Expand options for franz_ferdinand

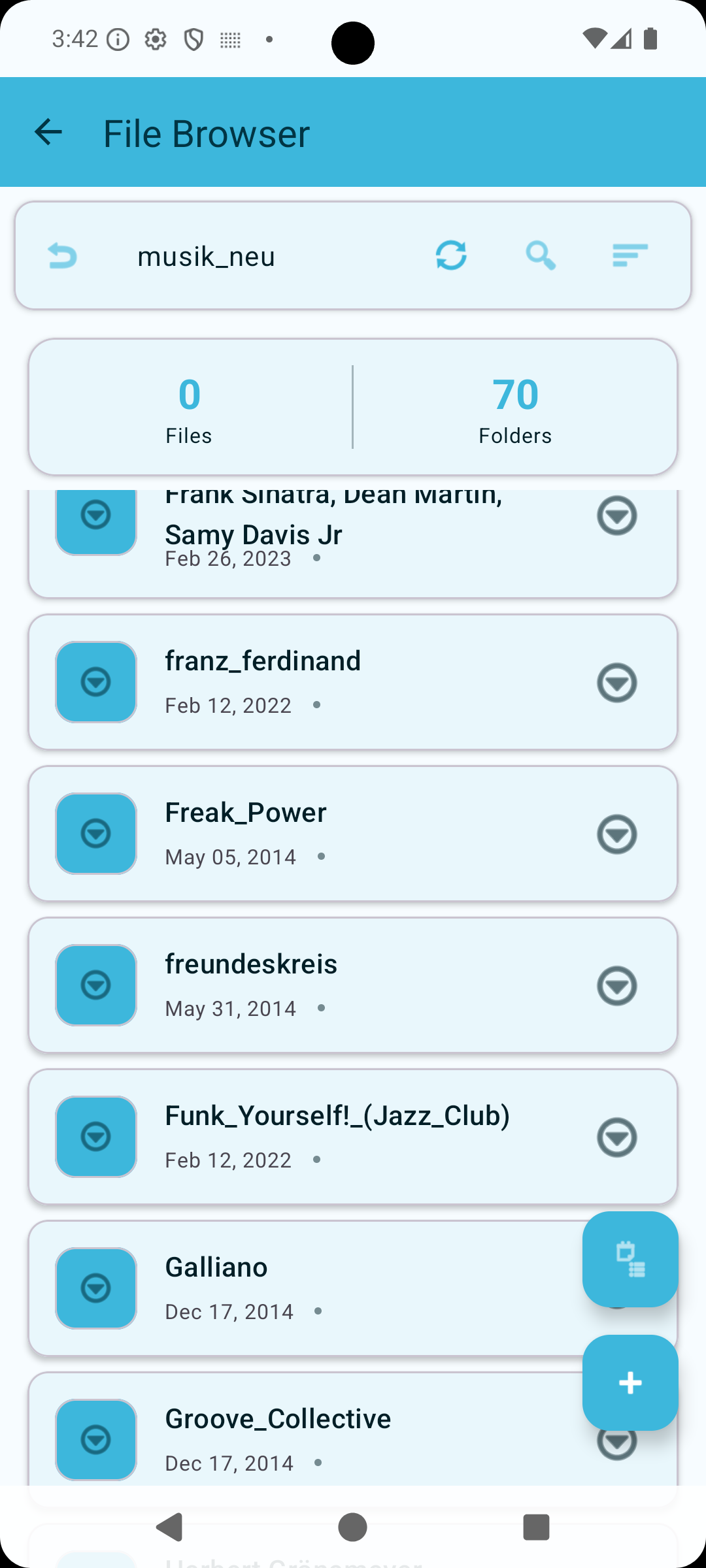pyautogui.click(x=616, y=683)
